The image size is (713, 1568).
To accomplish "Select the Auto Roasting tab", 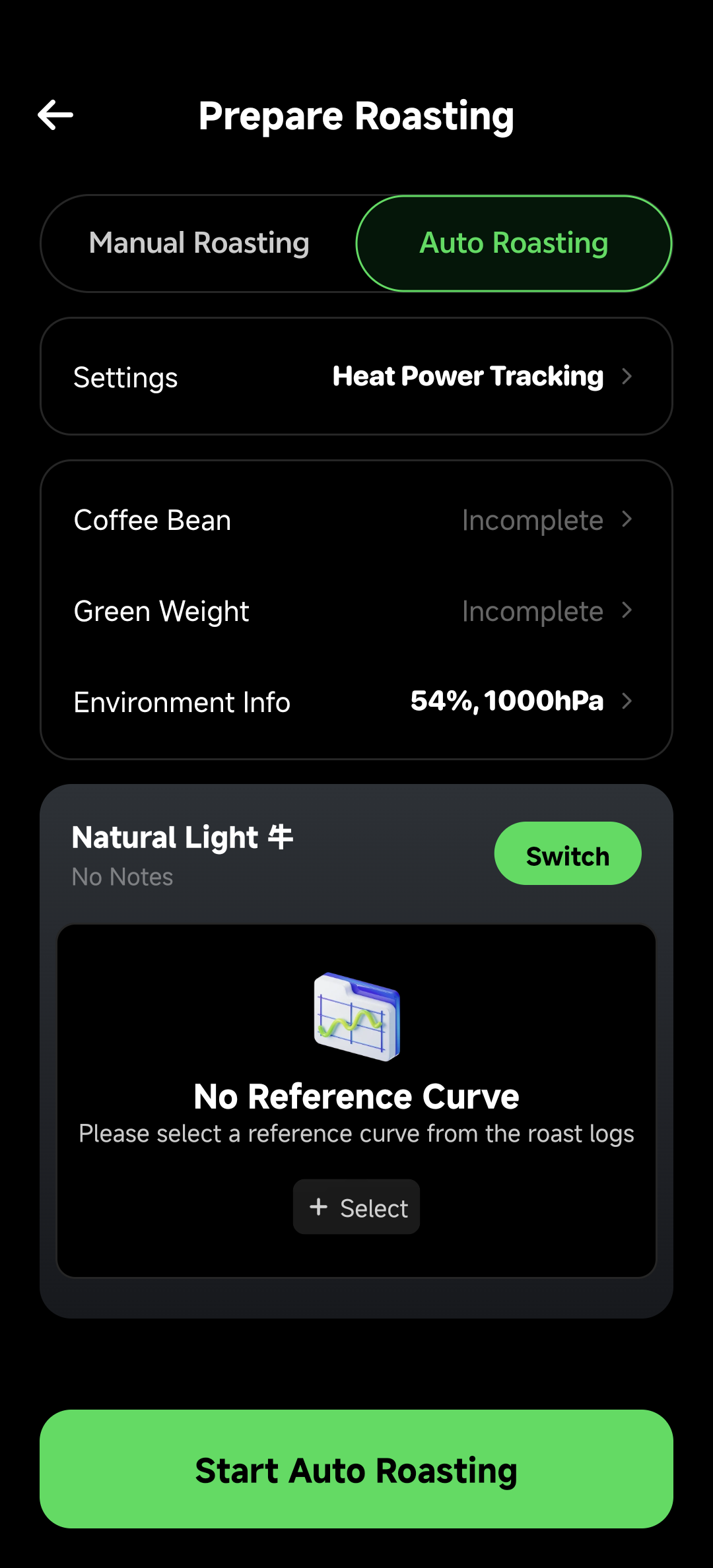I will pos(513,243).
